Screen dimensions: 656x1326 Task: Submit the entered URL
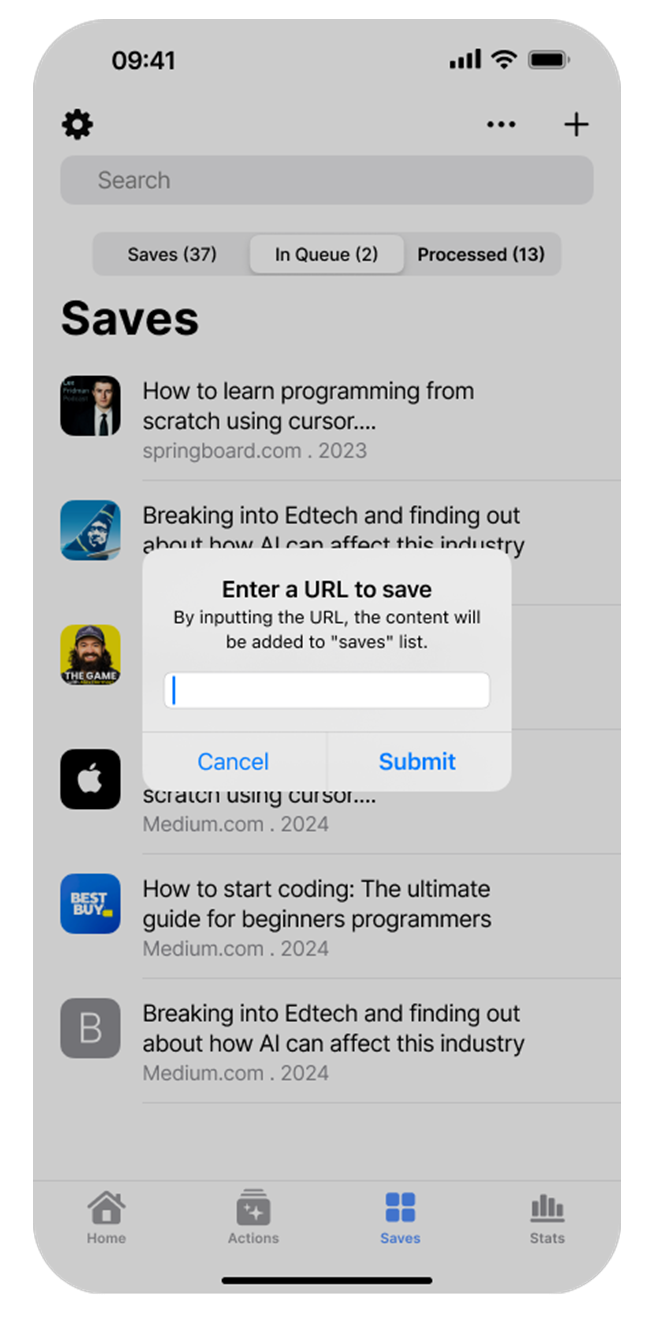[x=417, y=761]
